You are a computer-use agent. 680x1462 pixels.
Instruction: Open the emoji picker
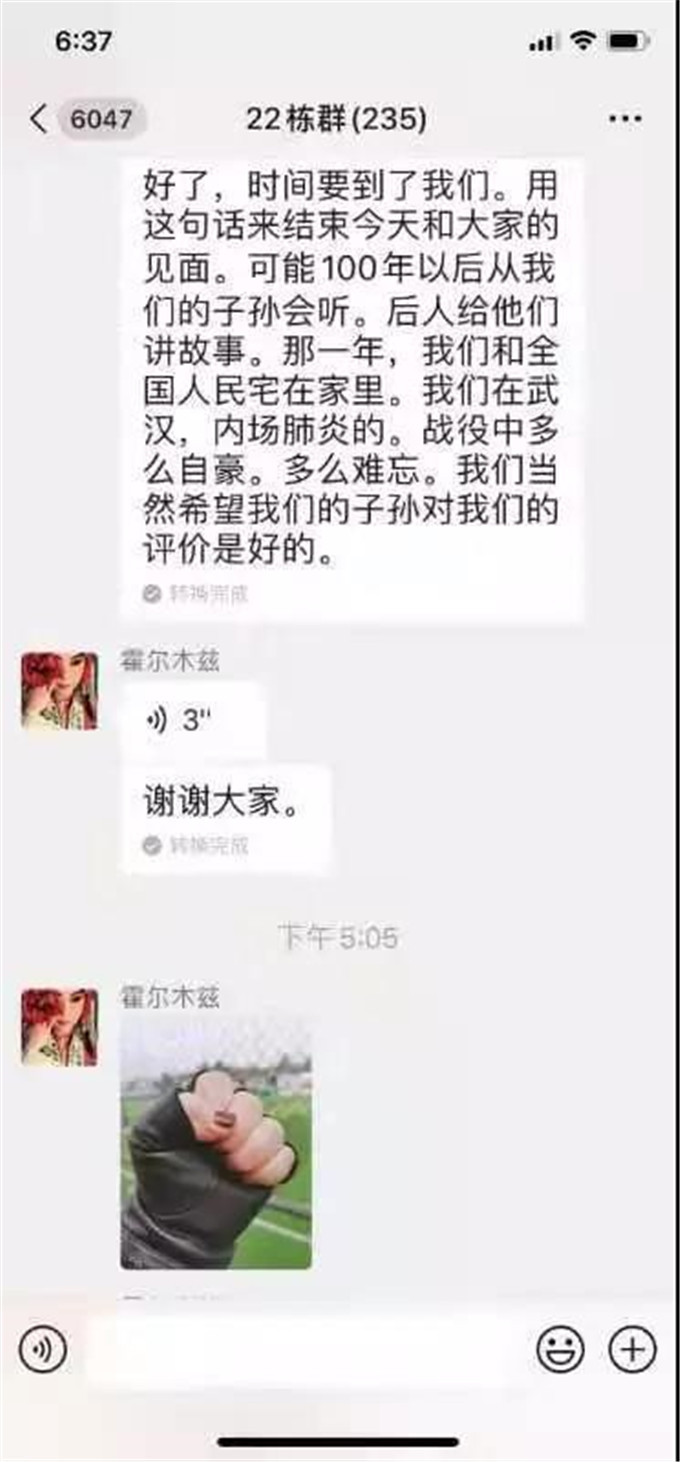coord(560,1350)
